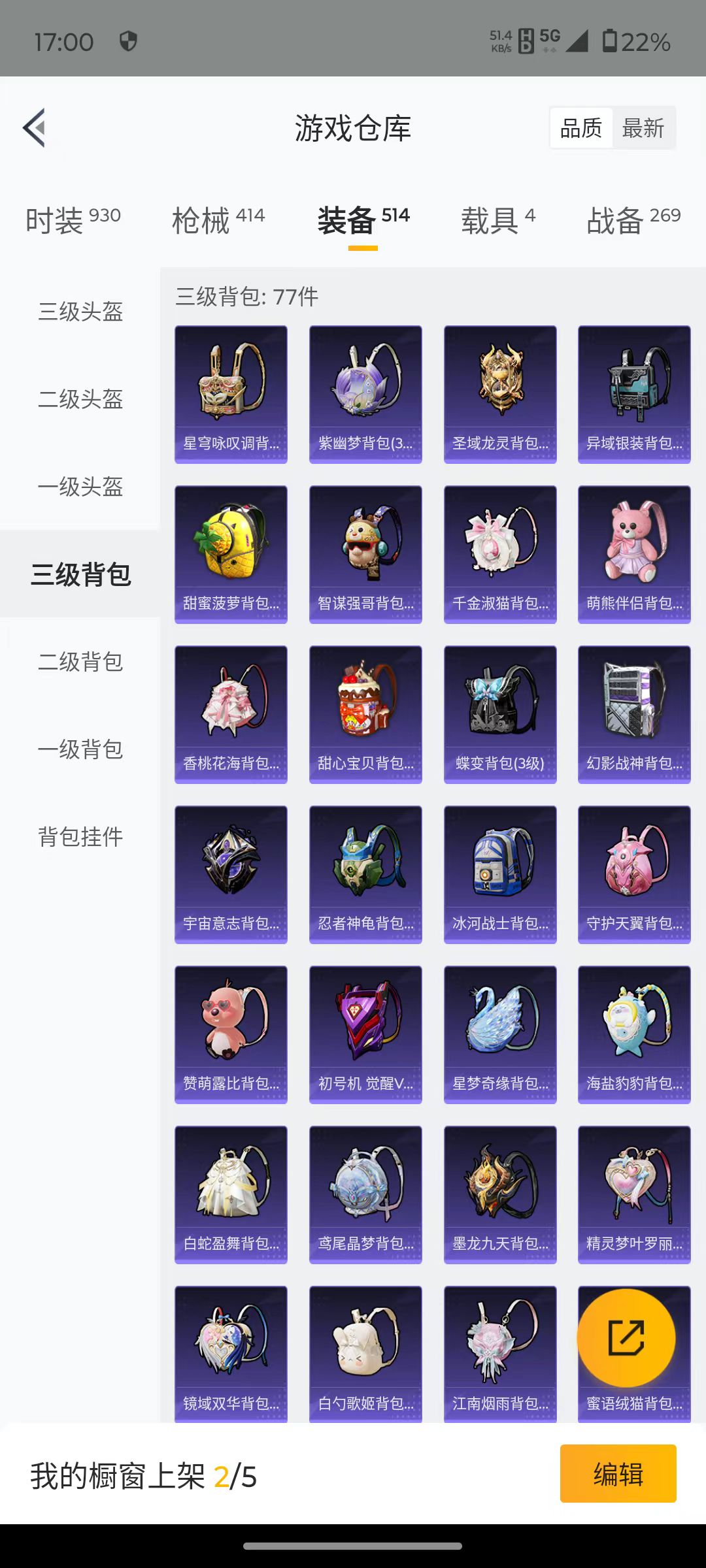Select the 冰河战士 backpack item
Screen dimensions: 706x1568
click(500, 875)
